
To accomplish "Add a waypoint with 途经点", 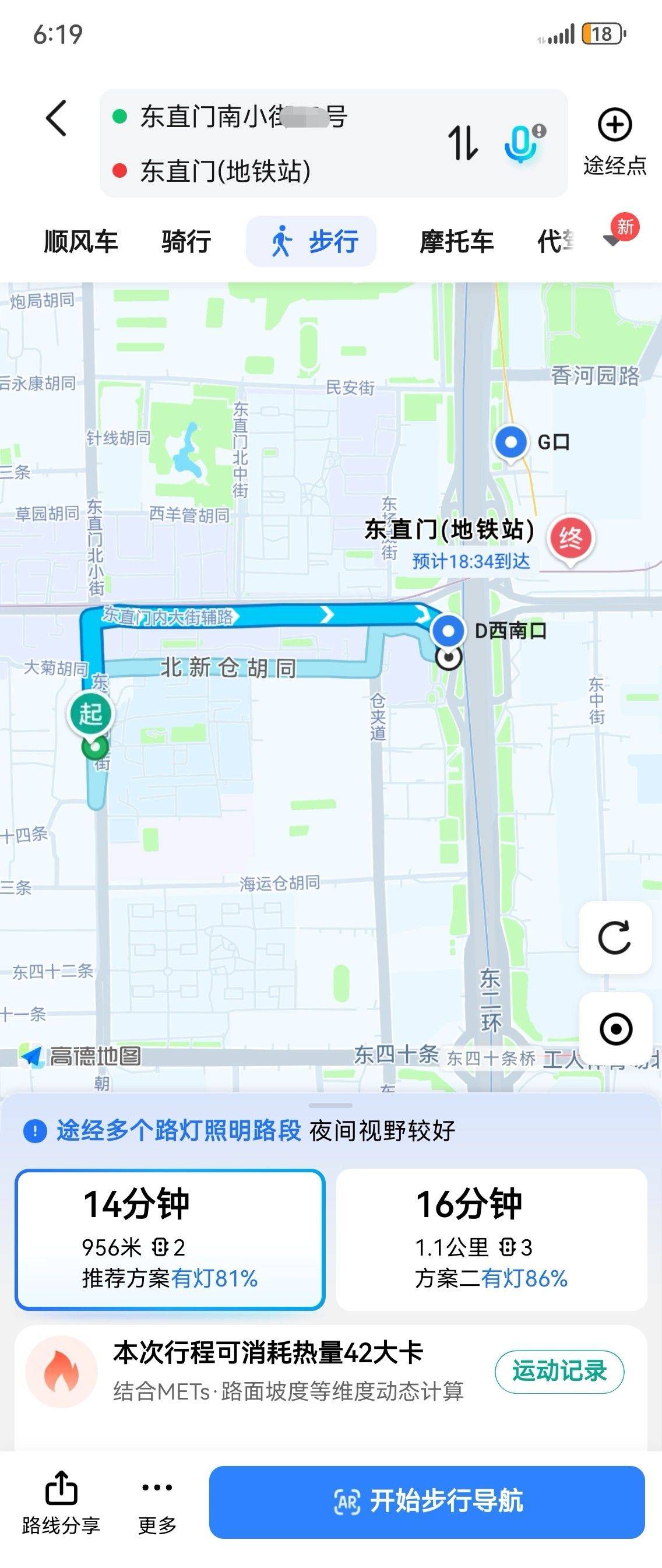I will (615, 141).
